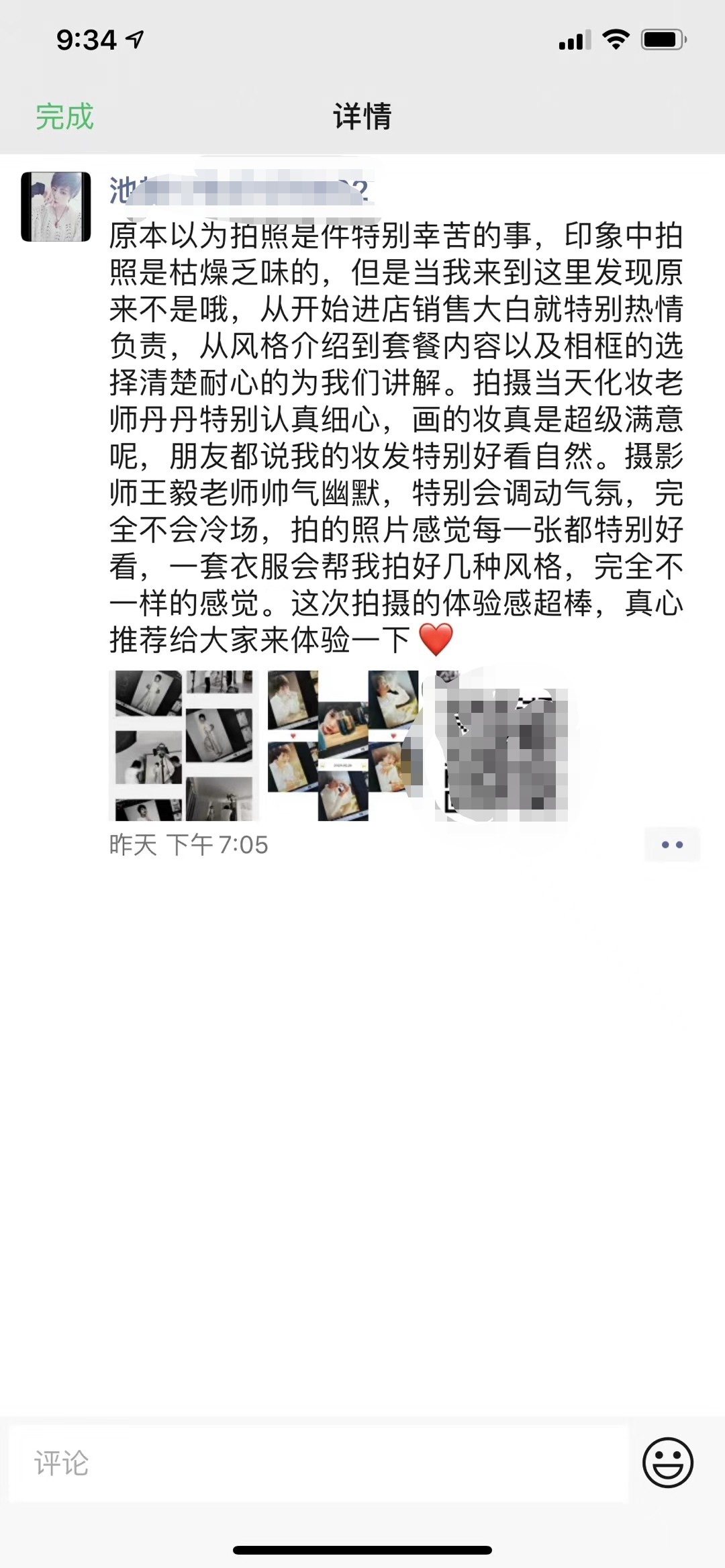View the colour portrait collage image
This screenshot has width=725, height=1568.
click(x=343, y=745)
